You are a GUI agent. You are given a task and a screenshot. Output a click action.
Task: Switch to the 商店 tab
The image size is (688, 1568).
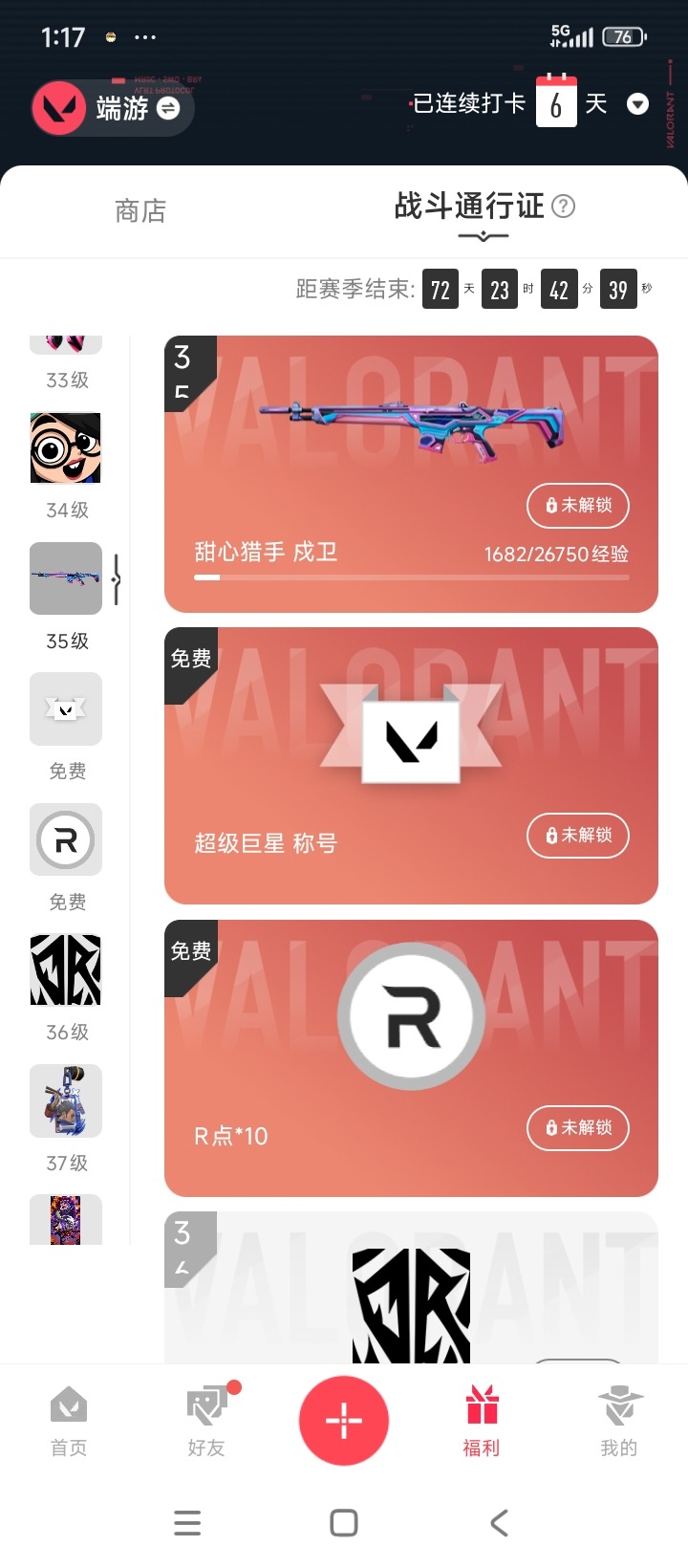click(x=140, y=210)
